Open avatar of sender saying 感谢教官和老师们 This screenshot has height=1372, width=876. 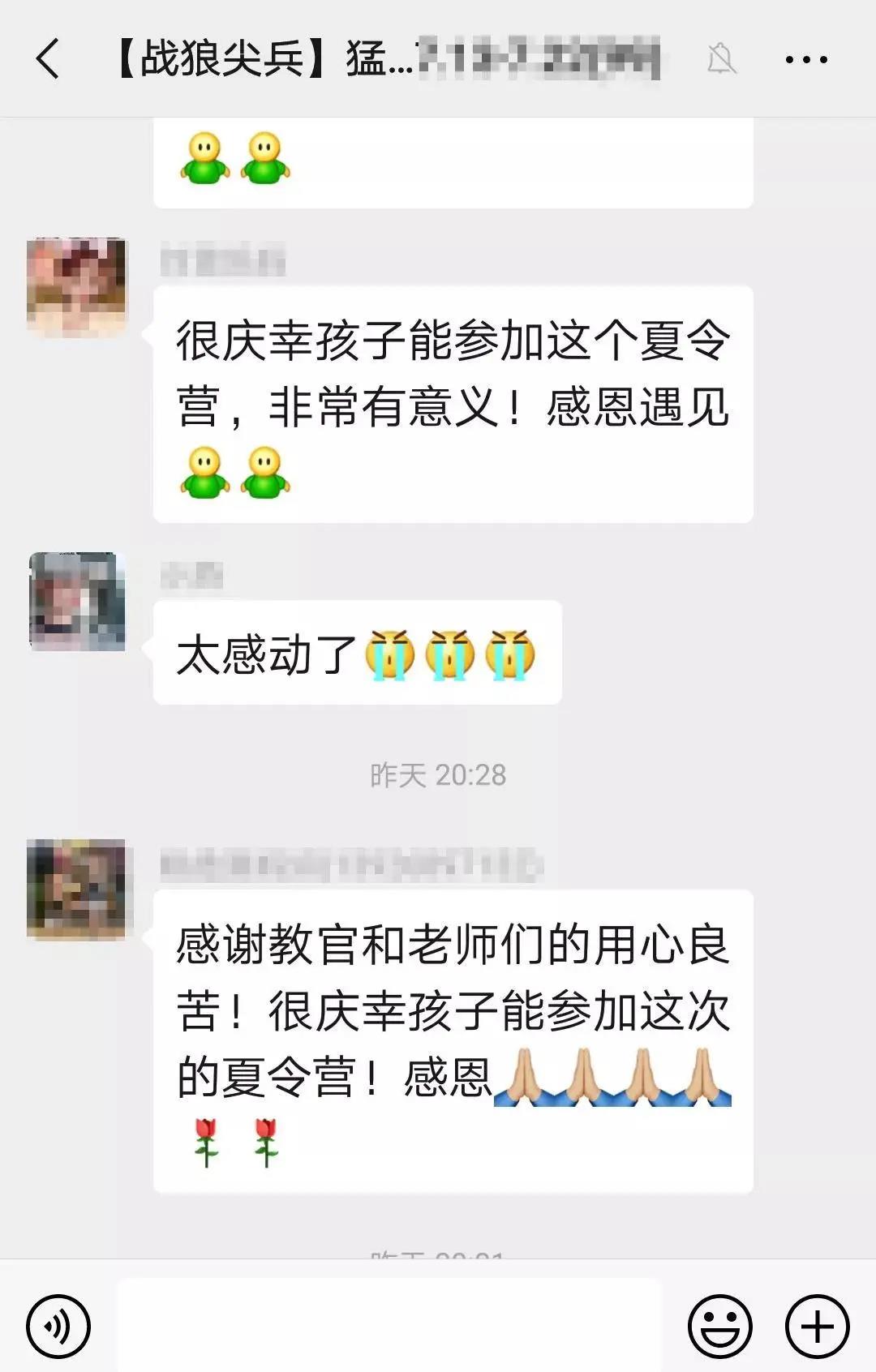pyautogui.click(x=77, y=889)
